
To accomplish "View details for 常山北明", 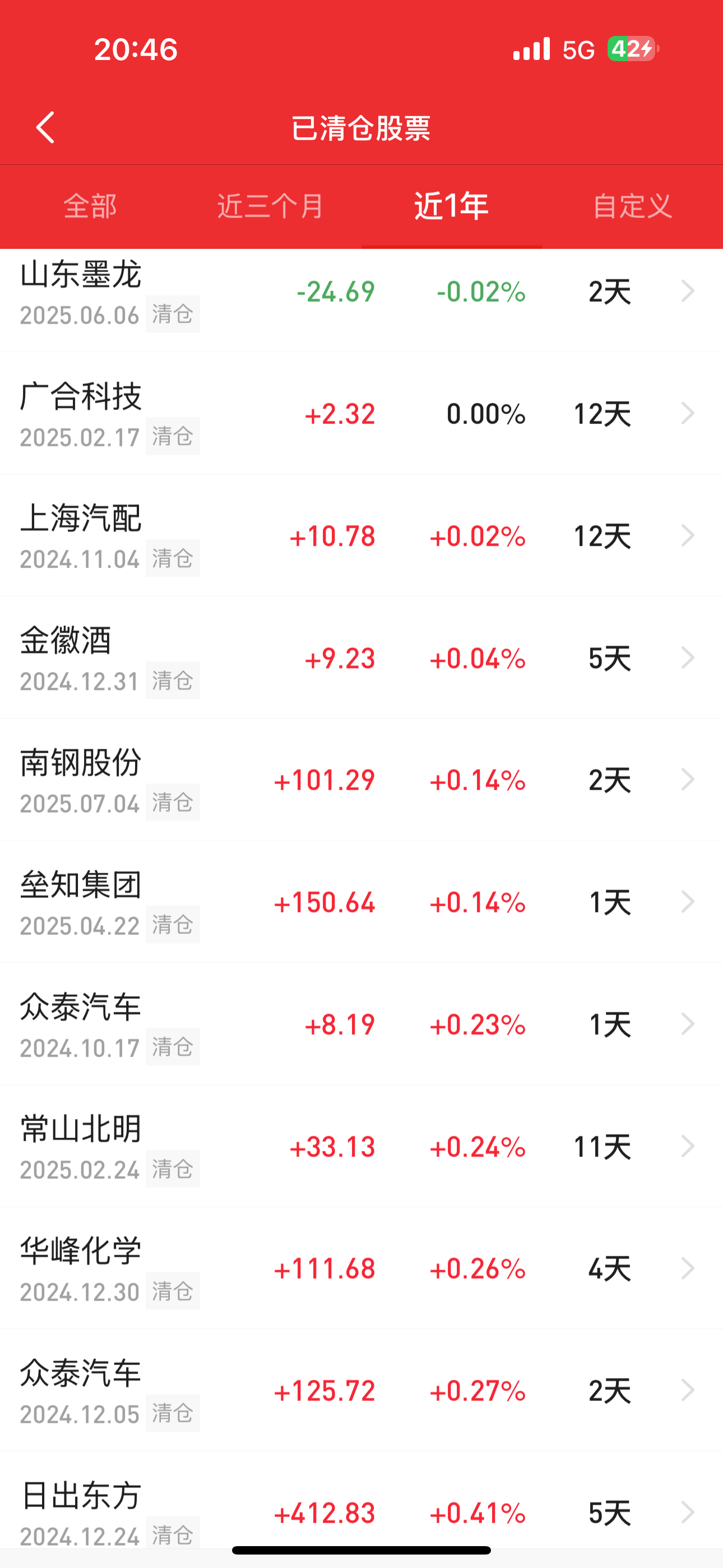I will [361, 1147].
